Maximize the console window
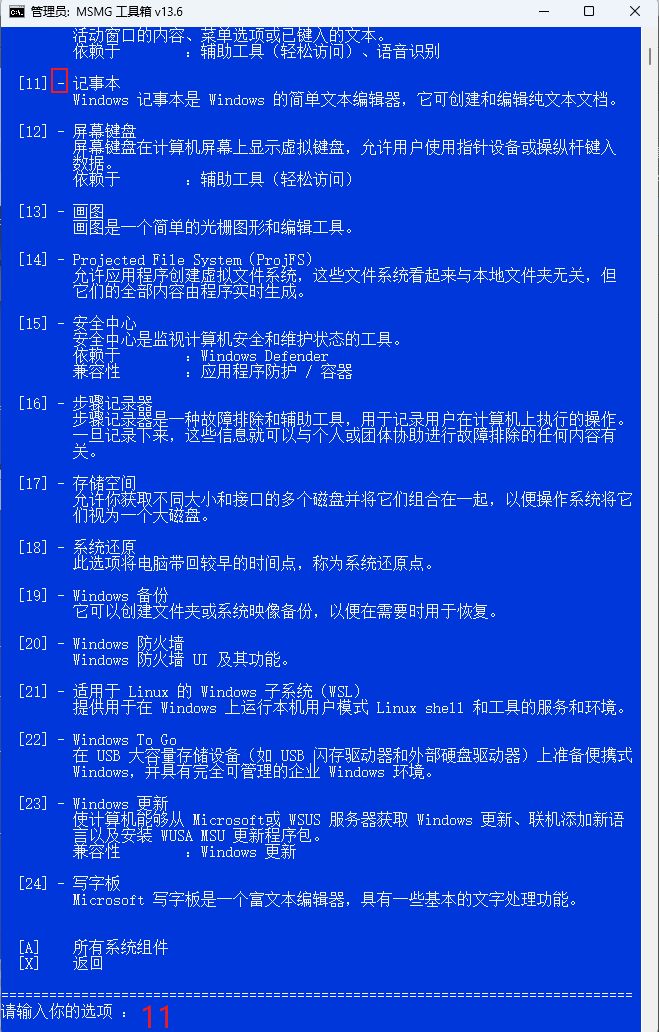This screenshot has width=659, height=1032. [589, 11]
